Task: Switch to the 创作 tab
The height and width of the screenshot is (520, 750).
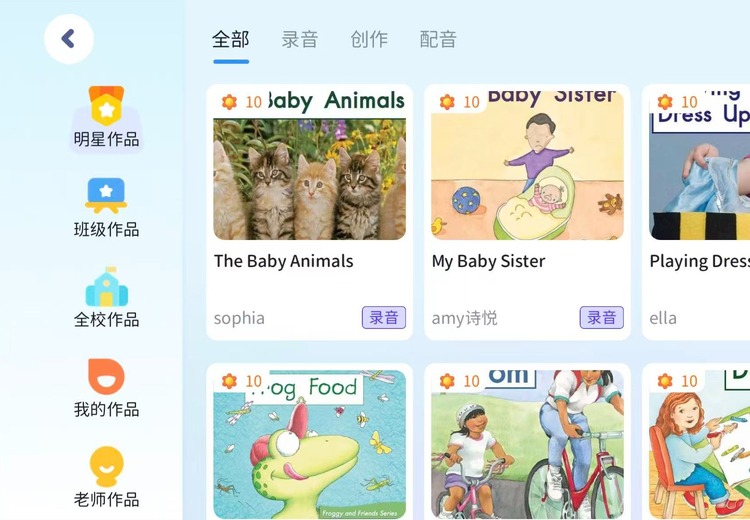Action: (x=369, y=40)
